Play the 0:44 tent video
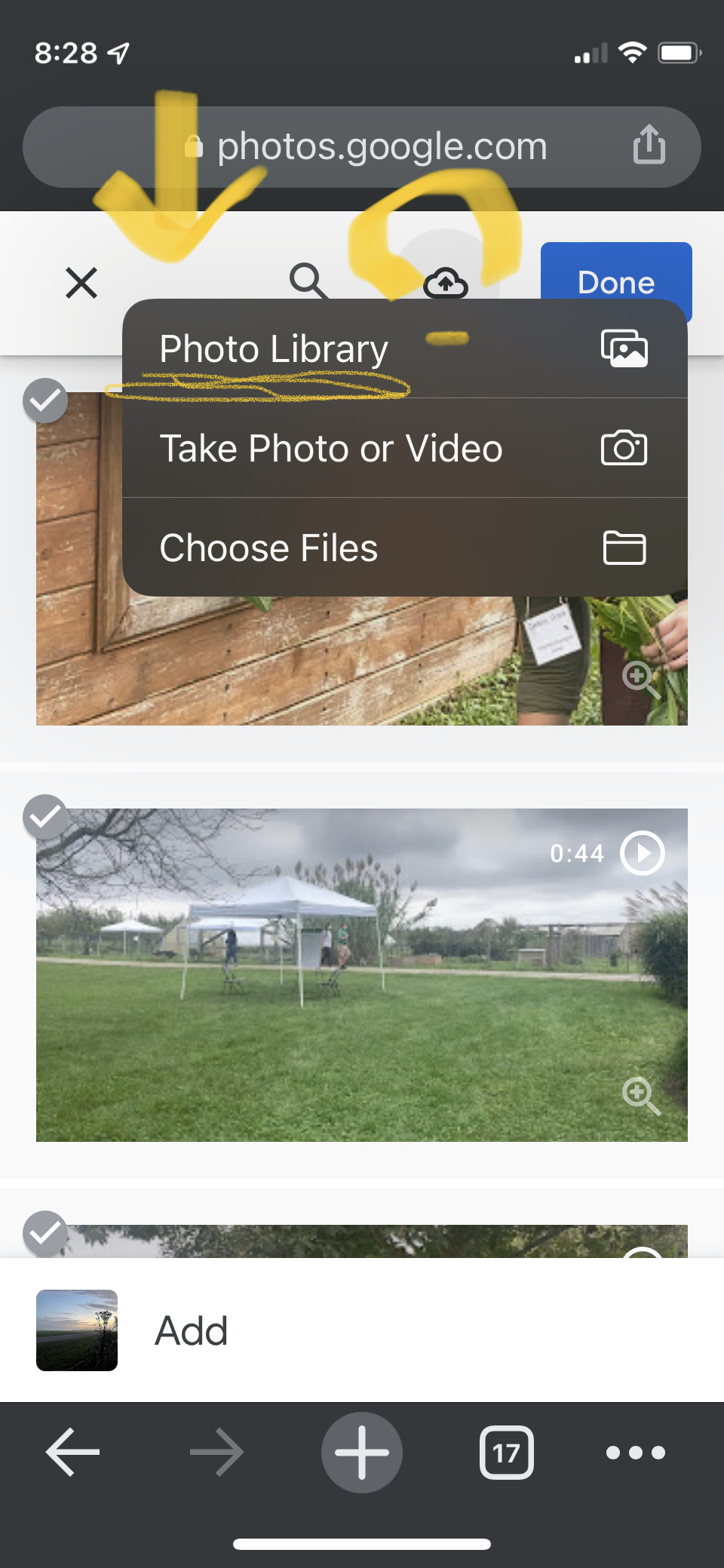 642,853
